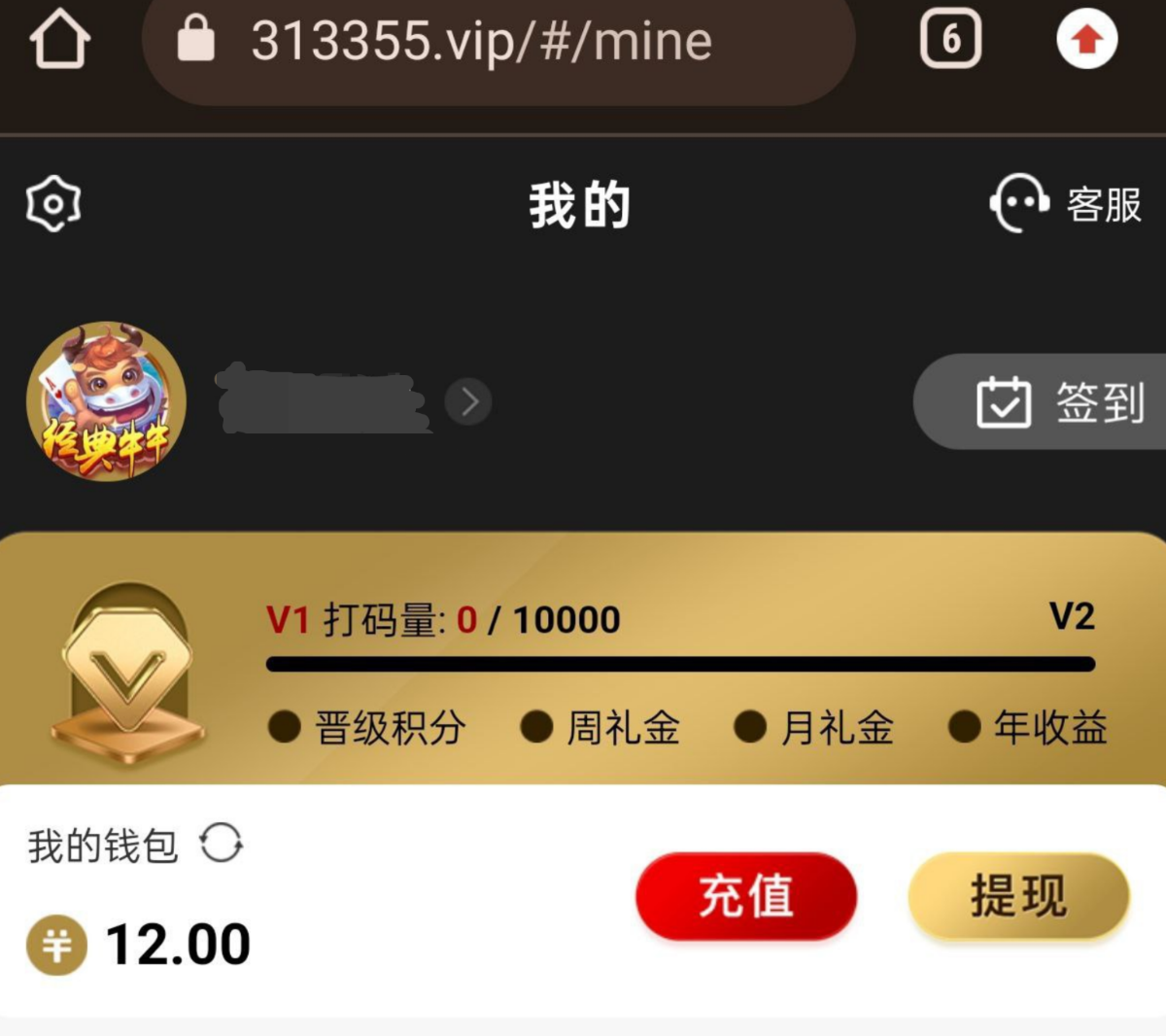Contact 客服 customer service

(x=1066, y=204)
